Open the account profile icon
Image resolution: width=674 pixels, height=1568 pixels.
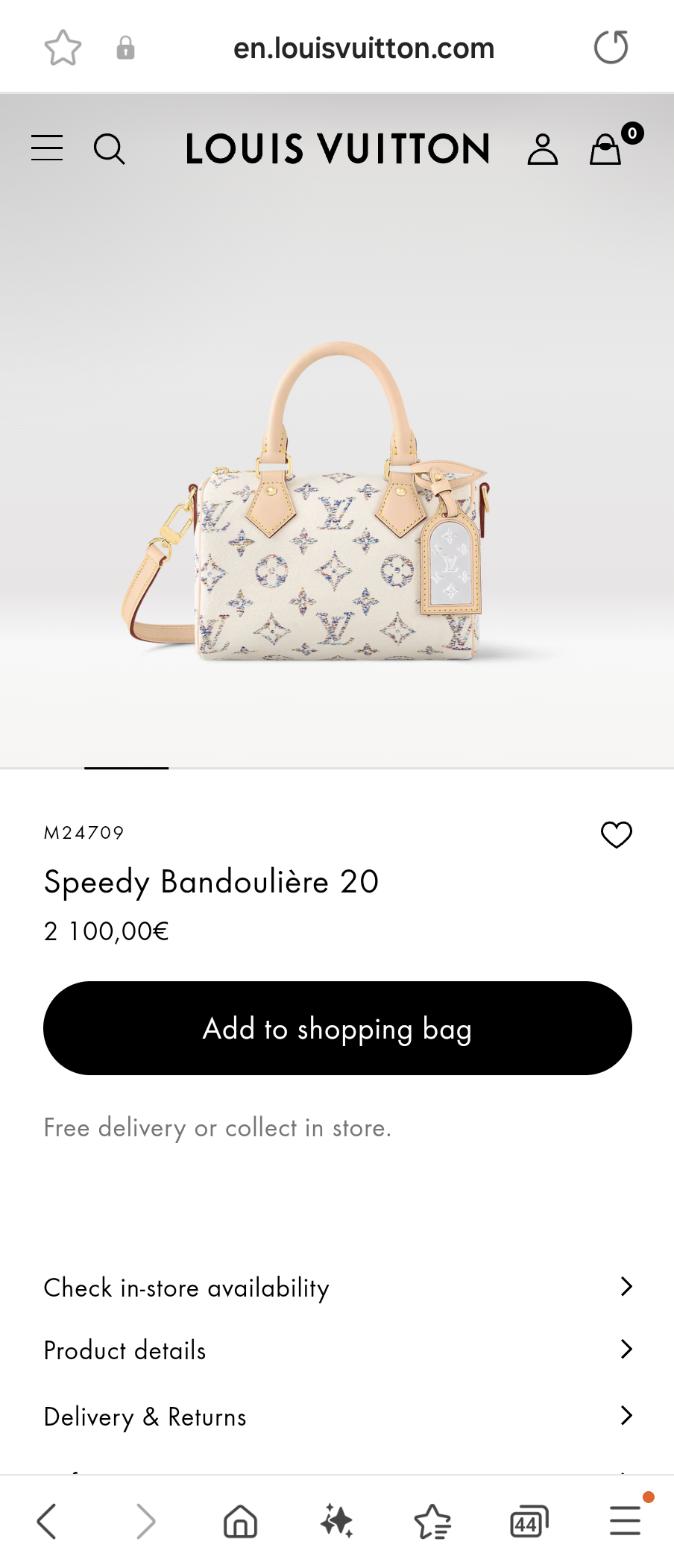point(543,148)
